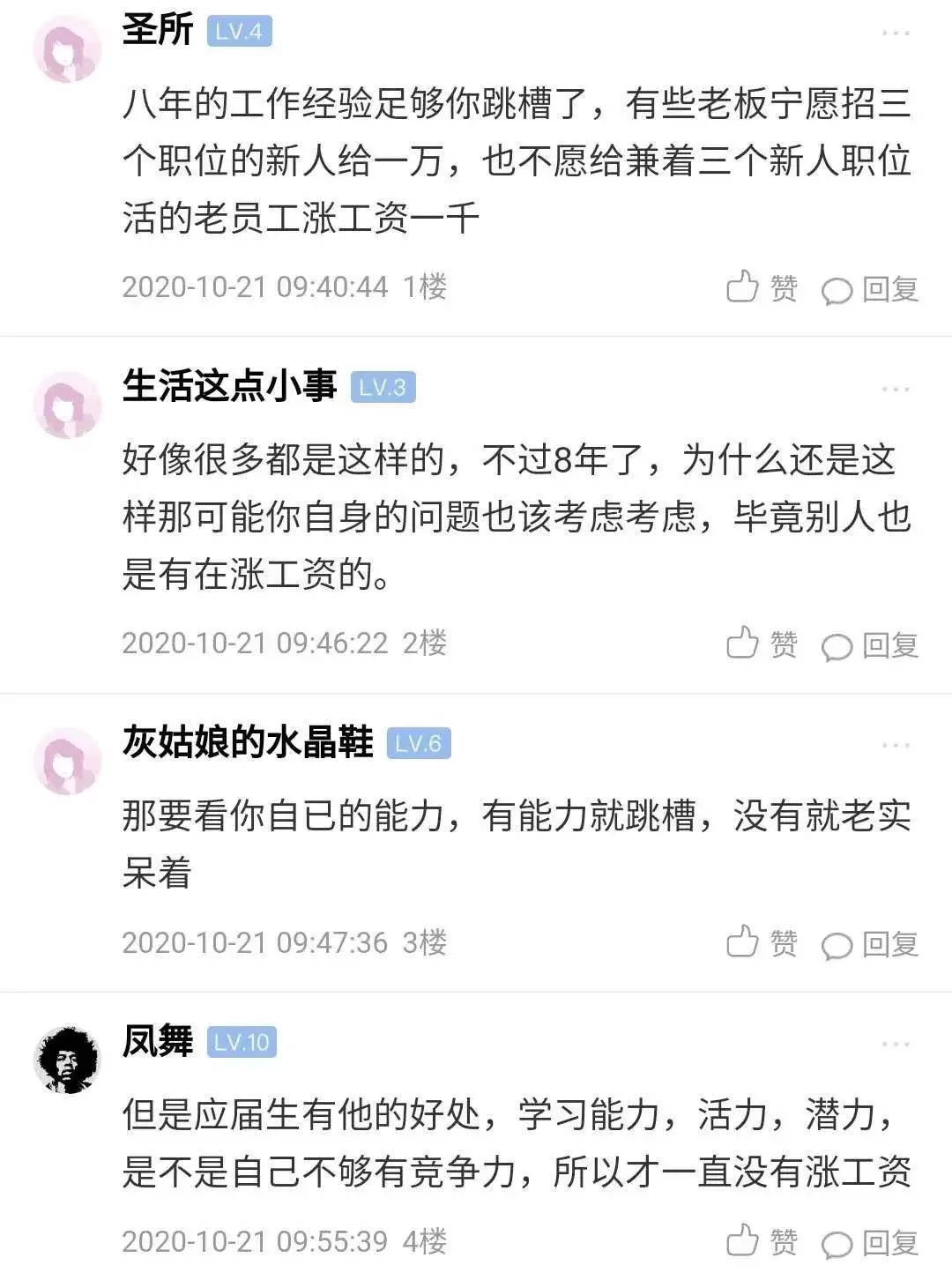Viewport: 952px width, 1280px height.
Task: Like 灰姑娘的水晶鞋's comment
Action: point(762,943)
